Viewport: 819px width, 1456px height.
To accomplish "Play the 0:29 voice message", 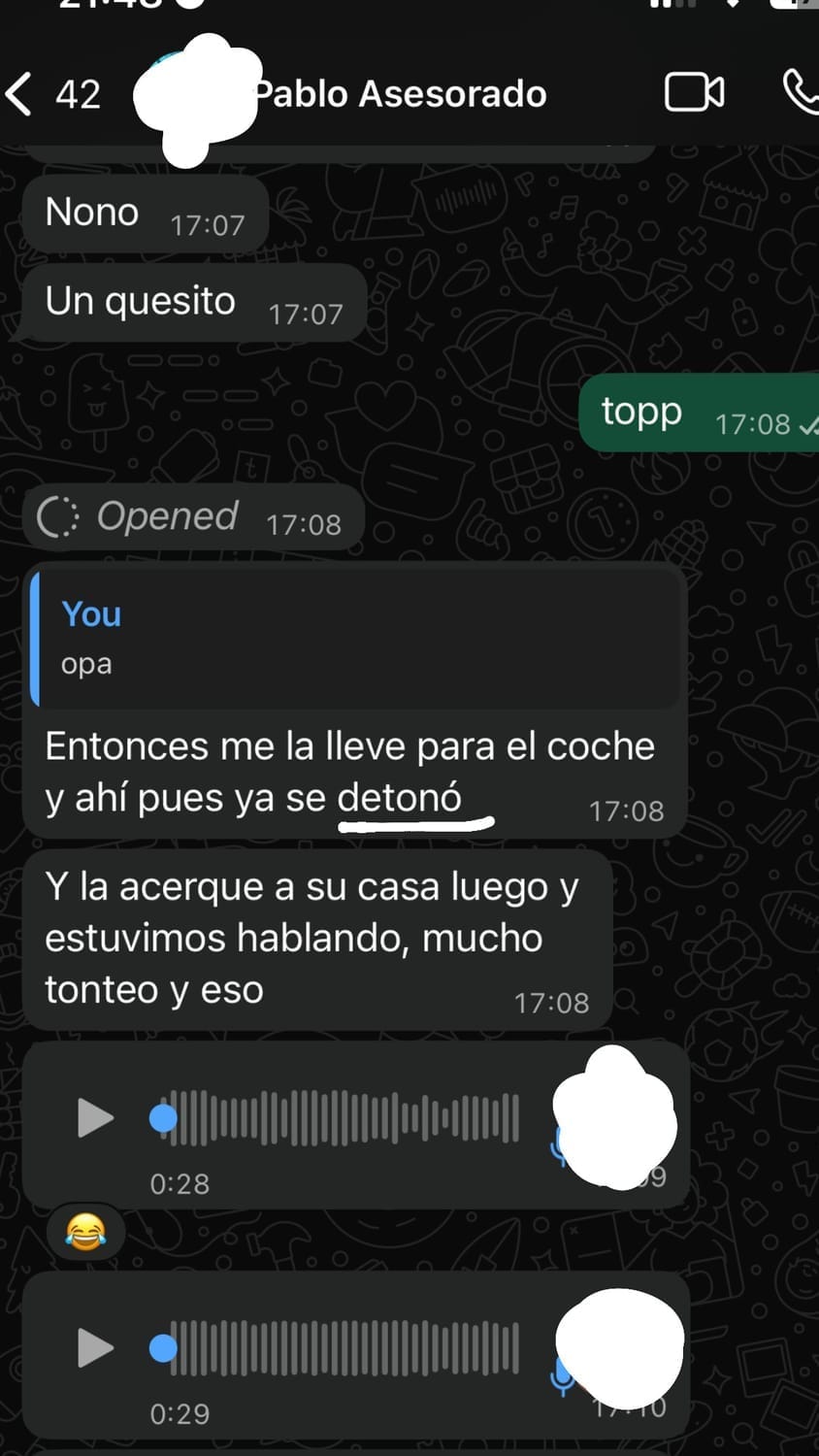I will (95, 1348).
